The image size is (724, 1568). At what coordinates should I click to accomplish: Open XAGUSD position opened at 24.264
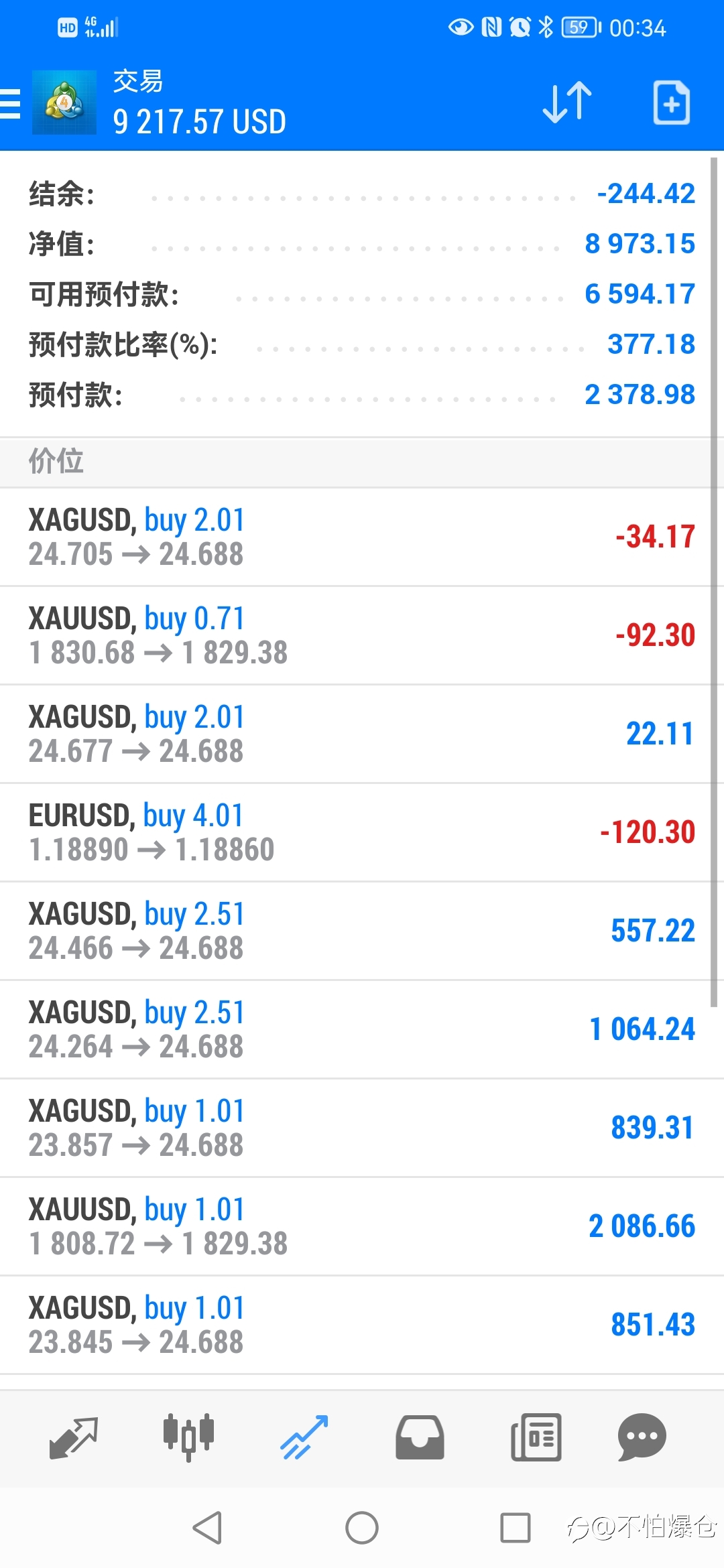tap(362, 1029)
